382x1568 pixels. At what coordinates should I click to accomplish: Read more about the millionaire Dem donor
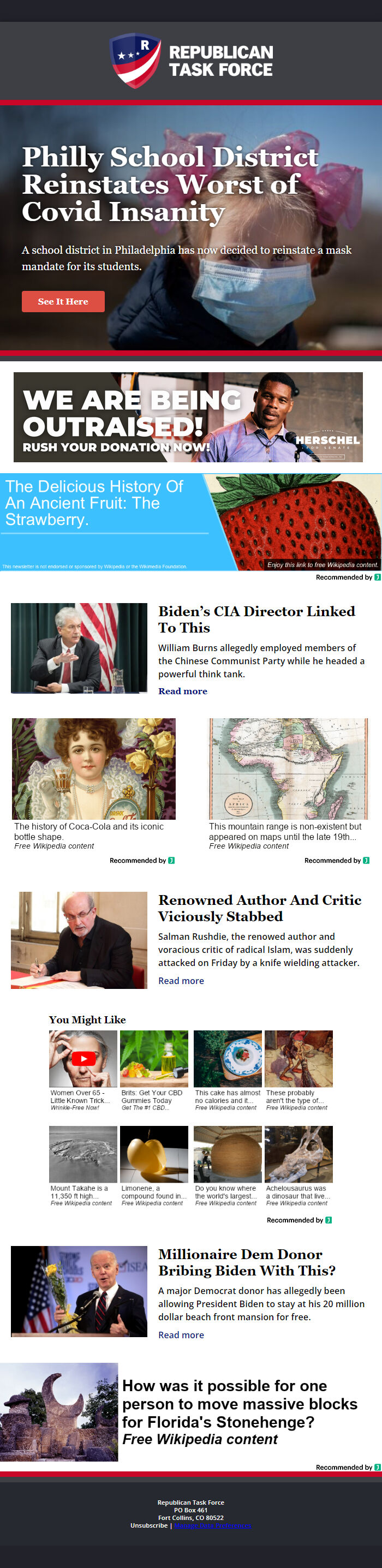(x=181, y=1335)
